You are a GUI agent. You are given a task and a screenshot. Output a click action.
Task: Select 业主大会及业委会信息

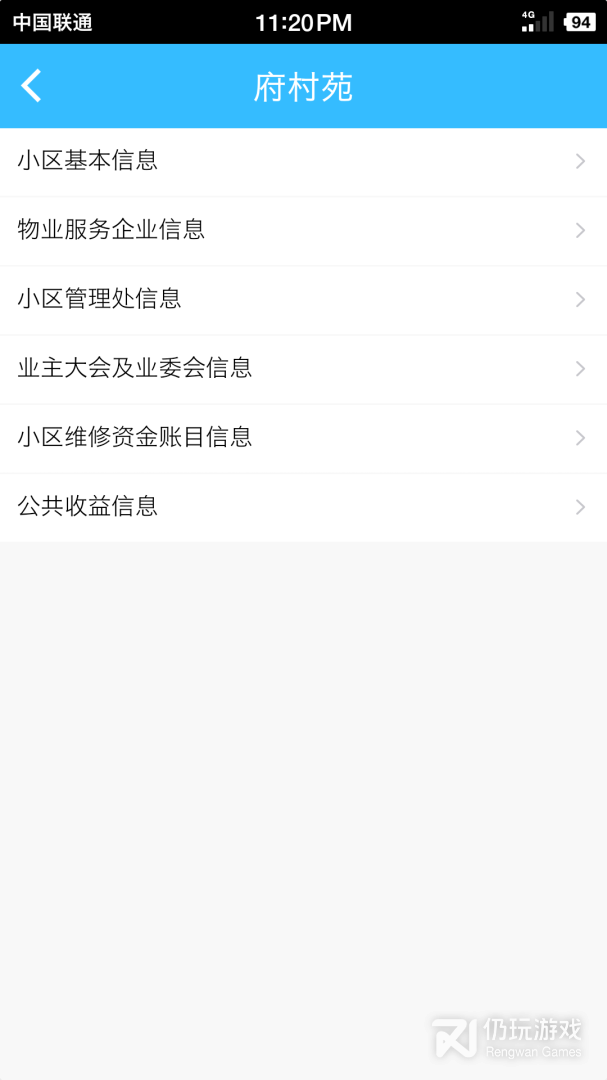[303, 368]
